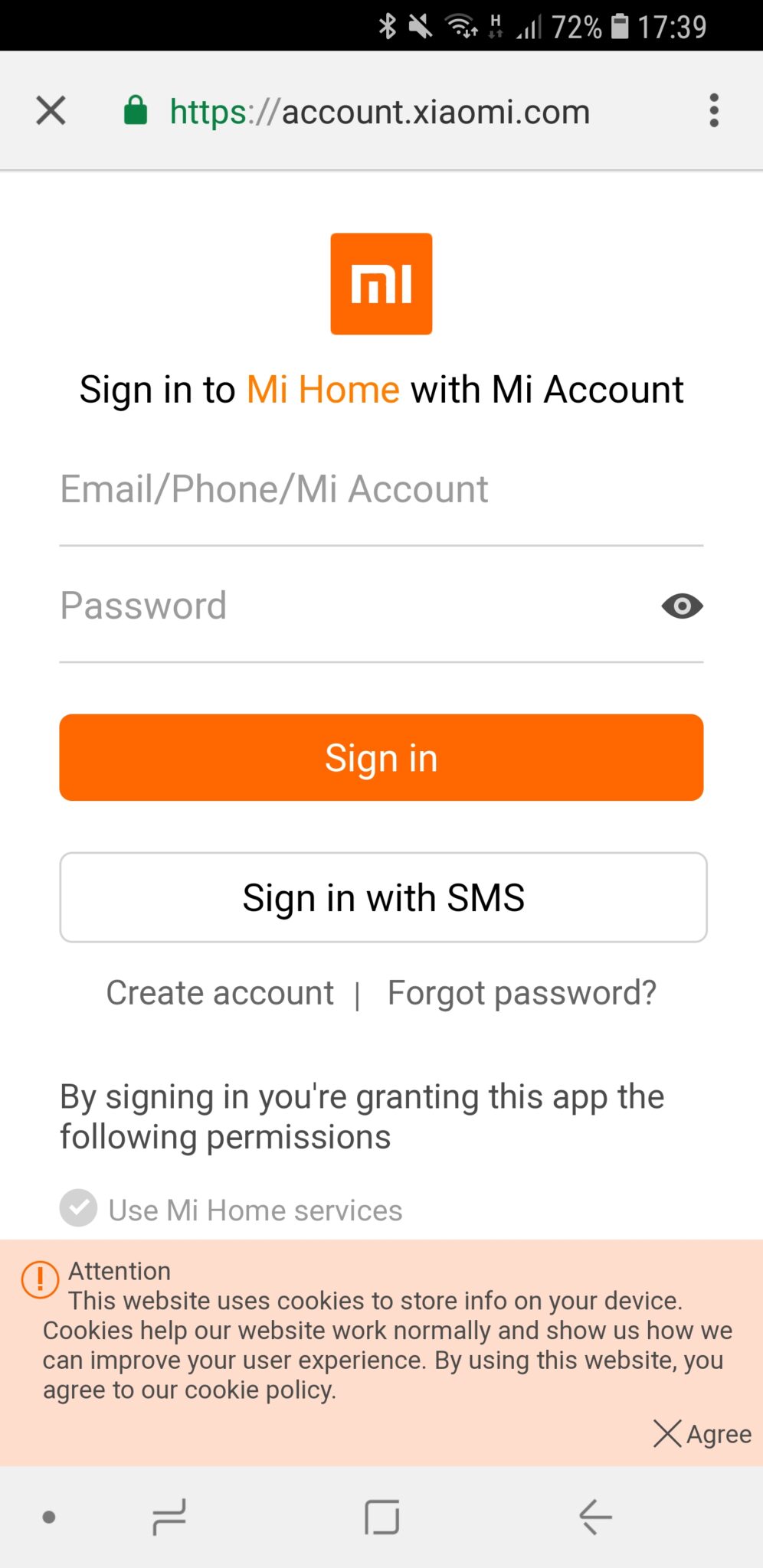
Task: Tap the orange Sign in button
Action: [x=381, y=758]
